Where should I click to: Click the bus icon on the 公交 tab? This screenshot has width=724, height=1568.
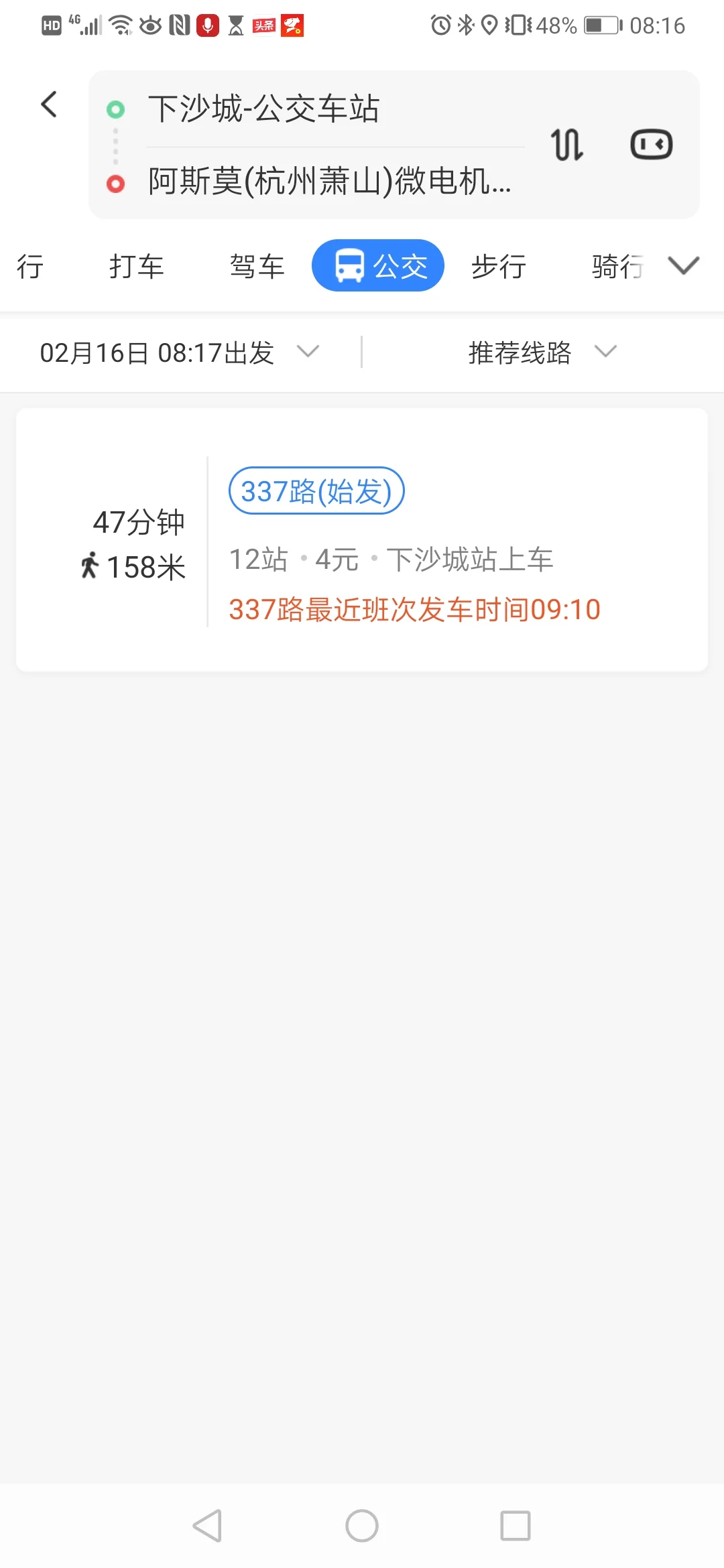coord(349,265)
